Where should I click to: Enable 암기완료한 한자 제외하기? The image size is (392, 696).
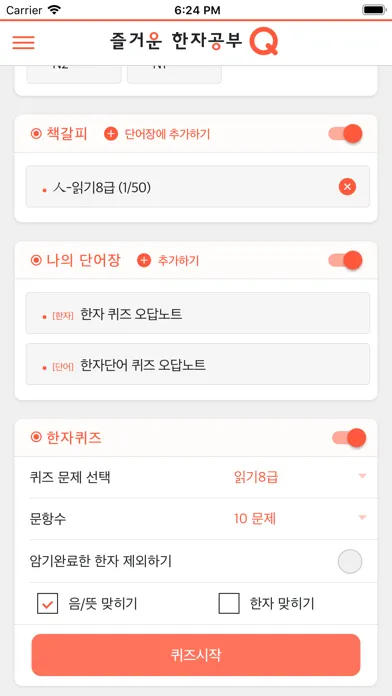pyautogui.click(x=350, y=562)
